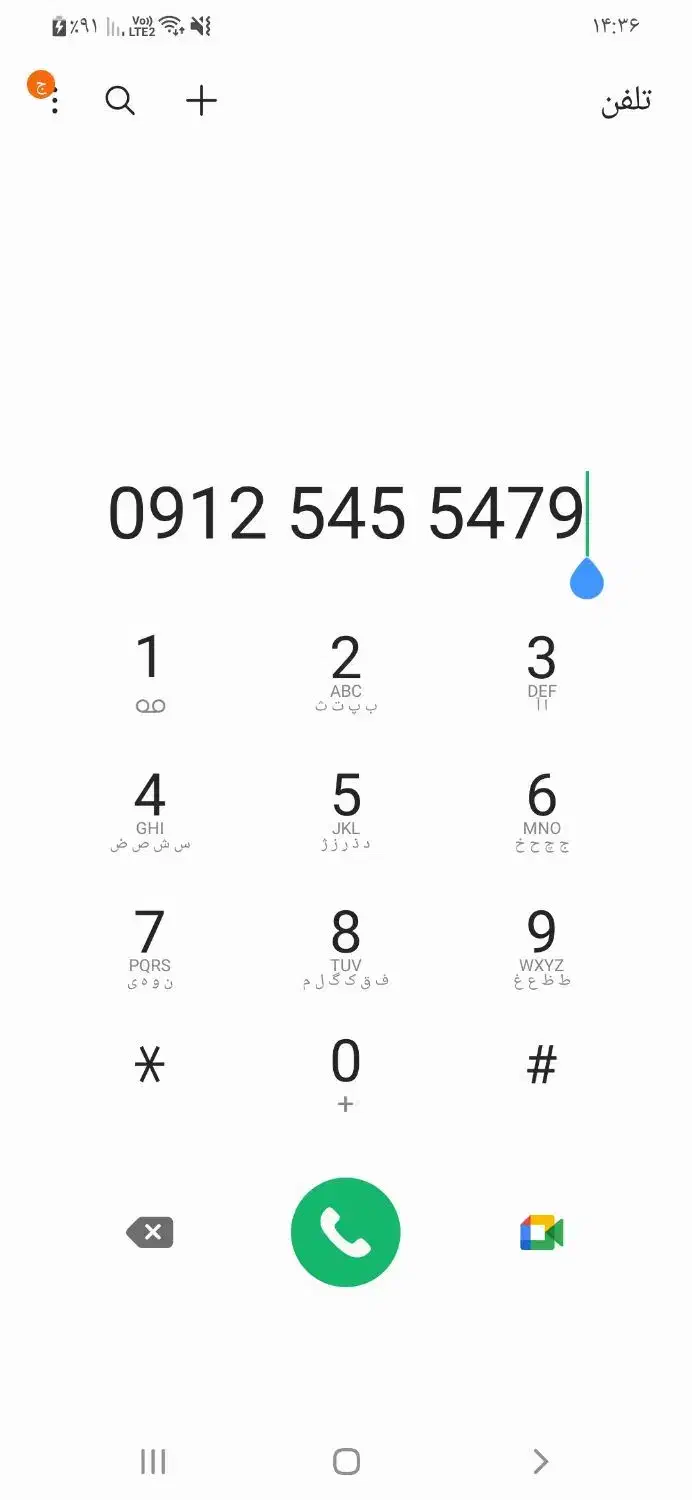
Task: Tap the star key
Action: [149, 1068]
